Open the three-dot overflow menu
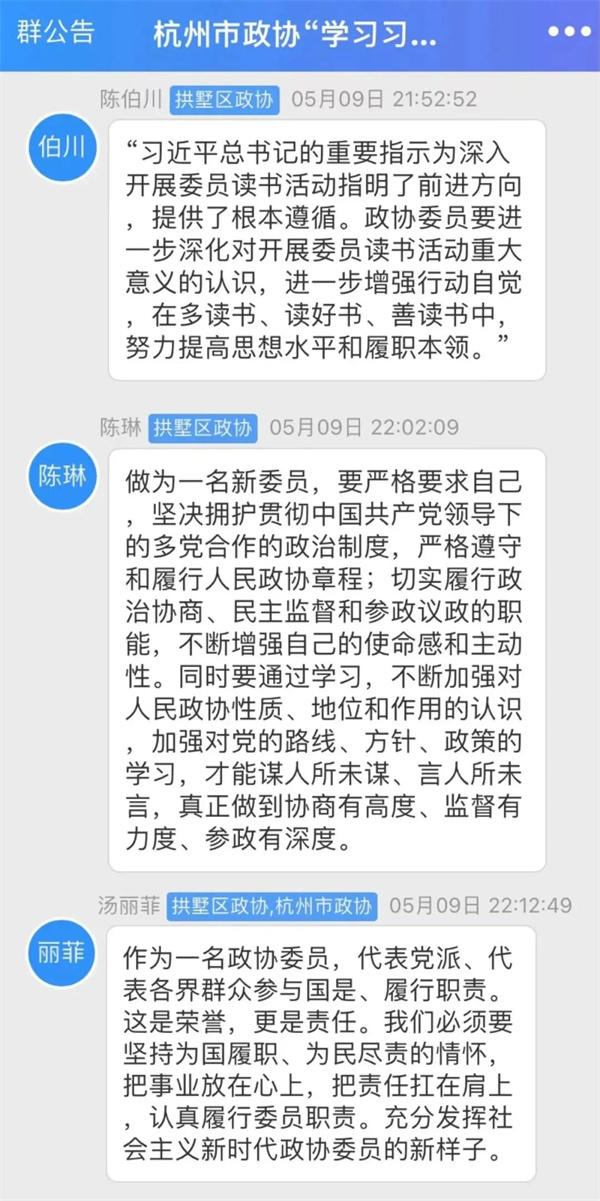This screenshot has height=1201, width=600. pyautogui.click(x=571, y=32)
